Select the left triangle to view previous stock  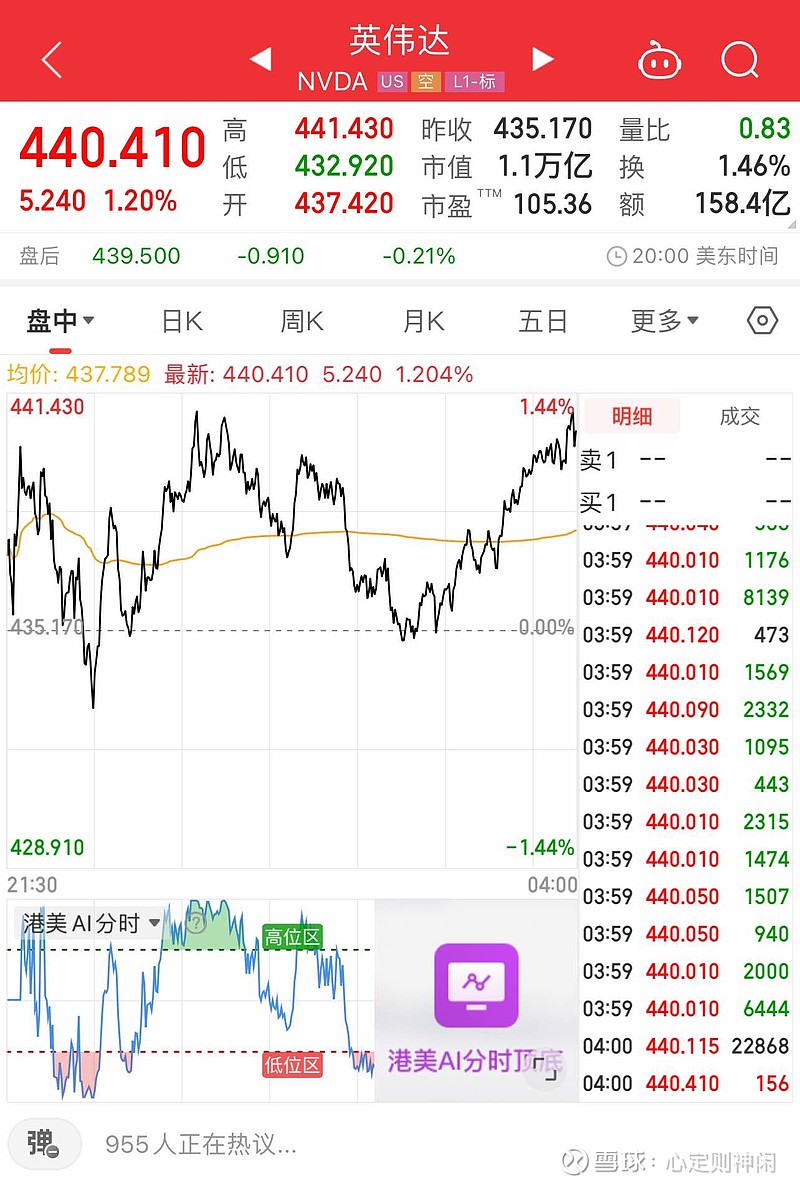coord(262,59)
